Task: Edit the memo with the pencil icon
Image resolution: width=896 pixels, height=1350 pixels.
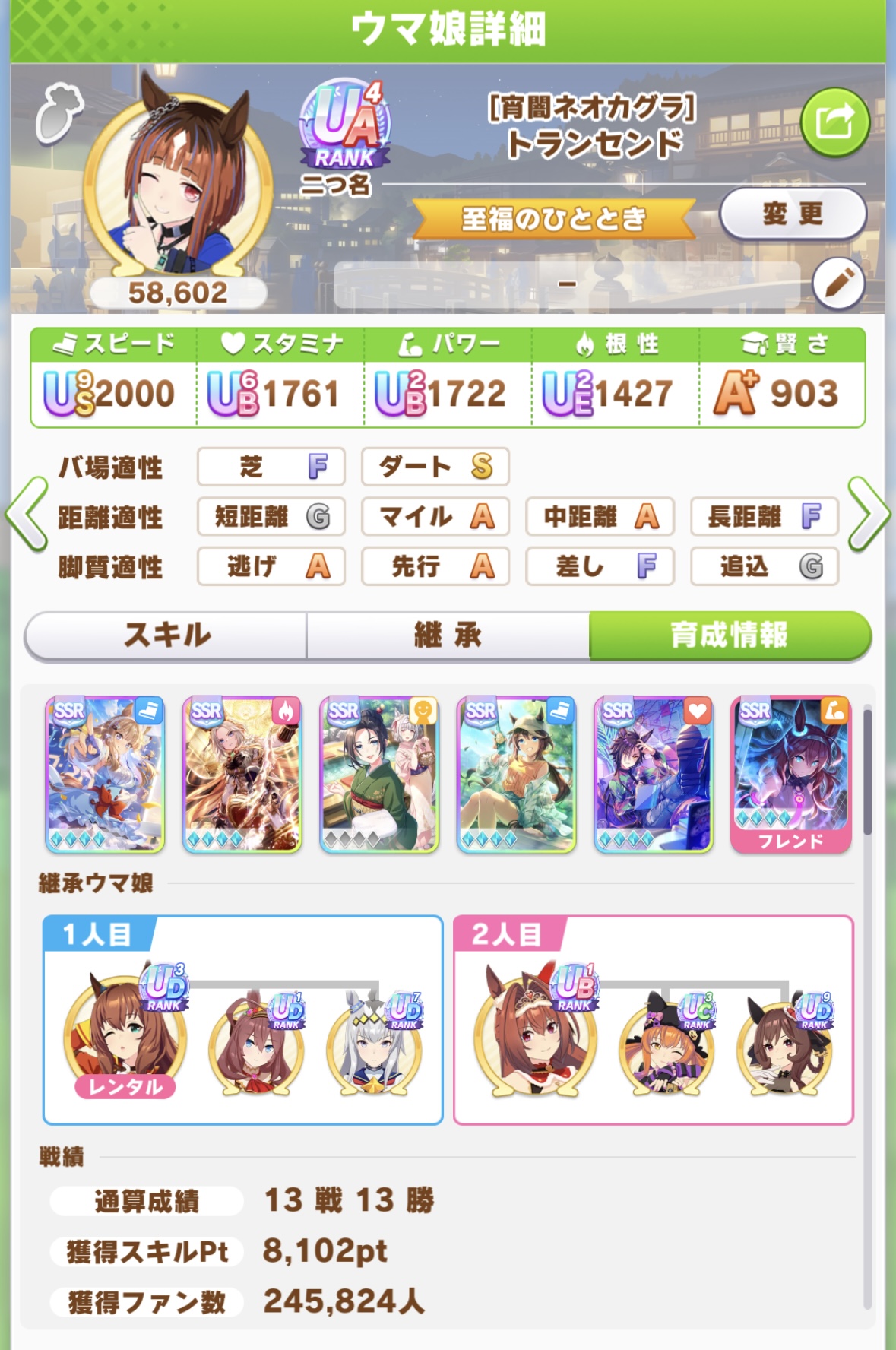Action: (838, 284)
